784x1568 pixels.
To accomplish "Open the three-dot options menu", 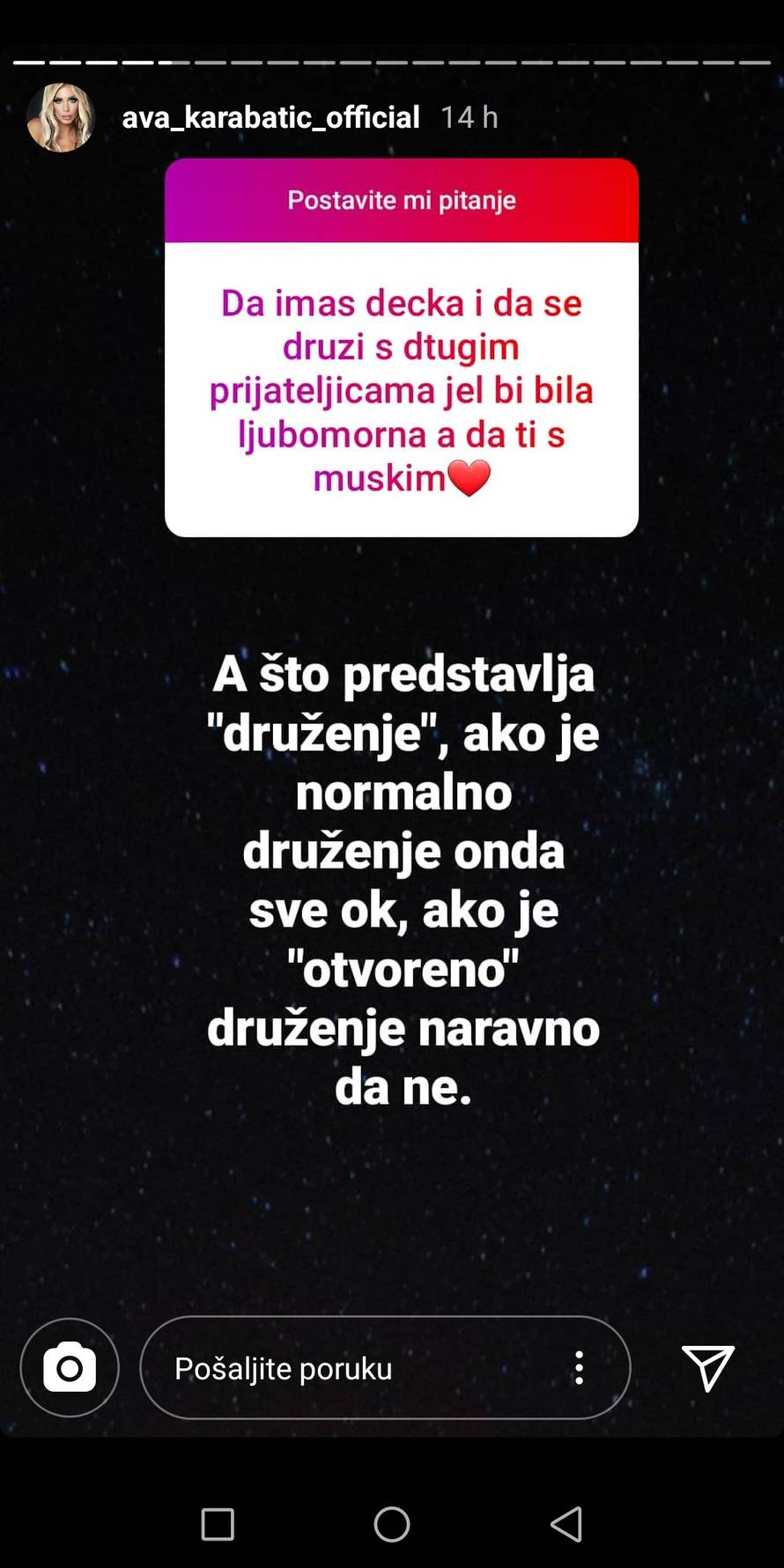I will (x=579, y=1368).
